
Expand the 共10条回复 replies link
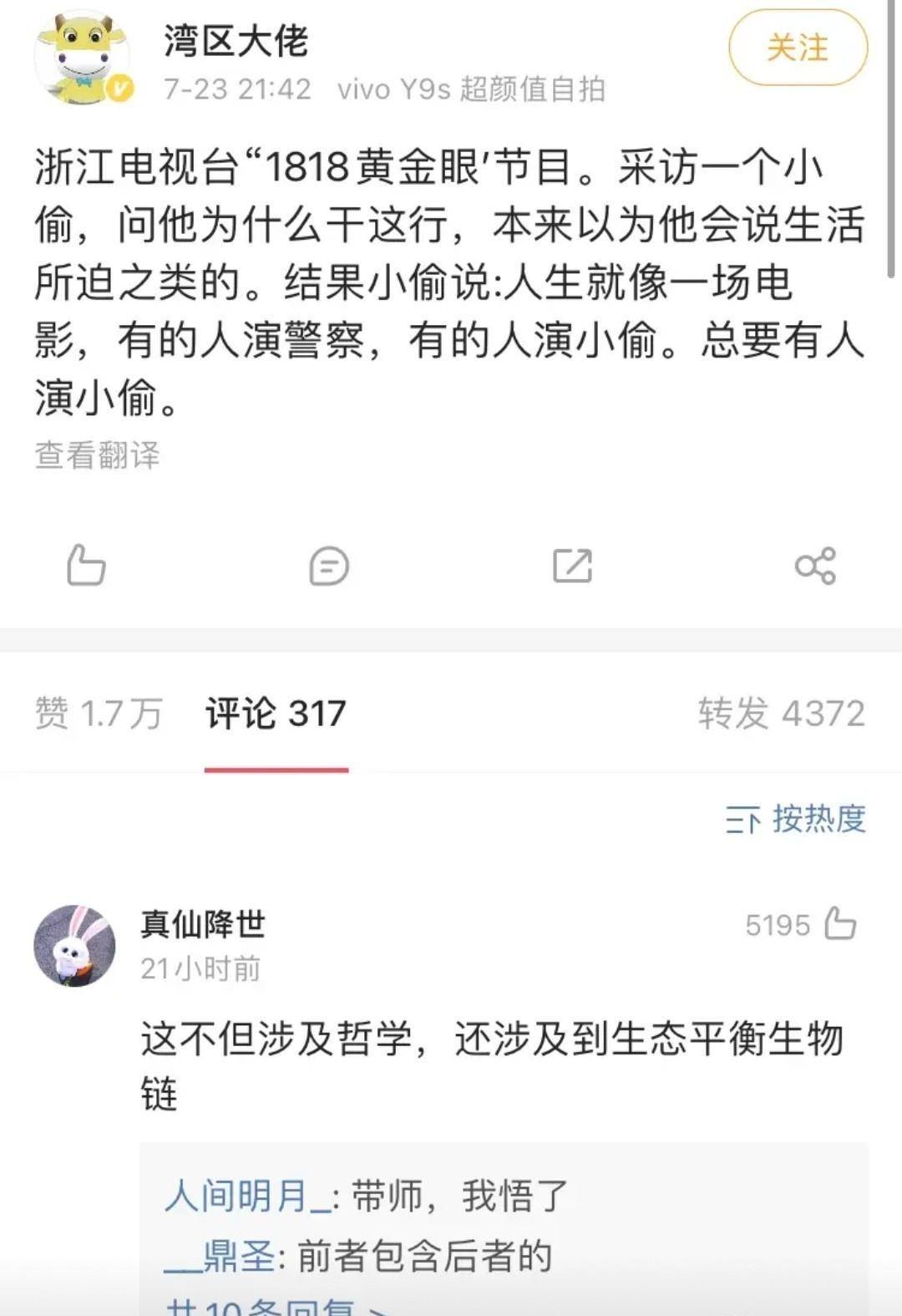(276, 1305)
